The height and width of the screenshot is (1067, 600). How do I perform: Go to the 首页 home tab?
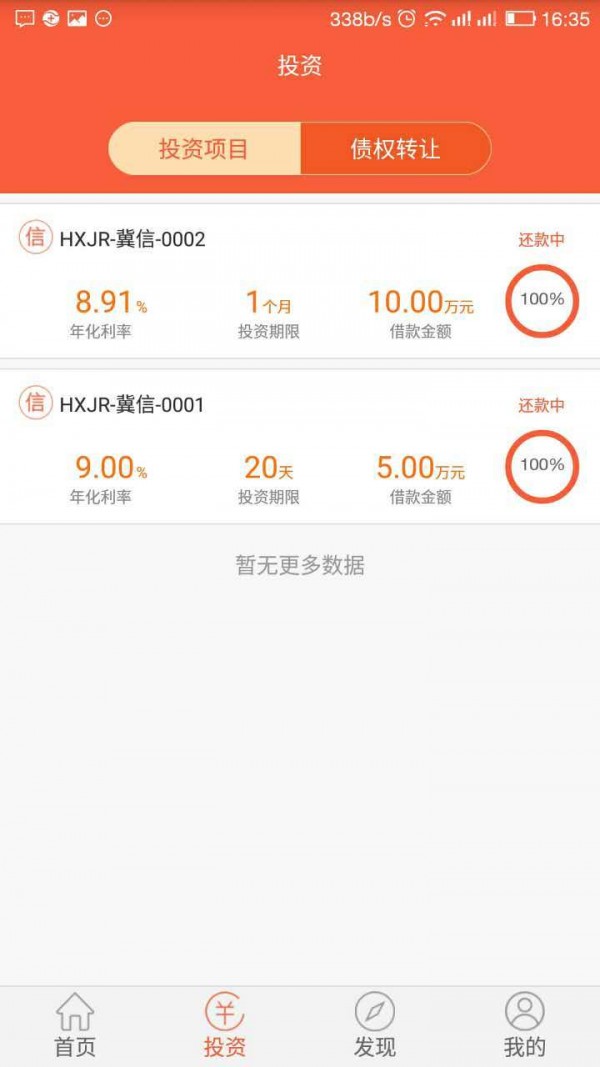point(75,1026)
